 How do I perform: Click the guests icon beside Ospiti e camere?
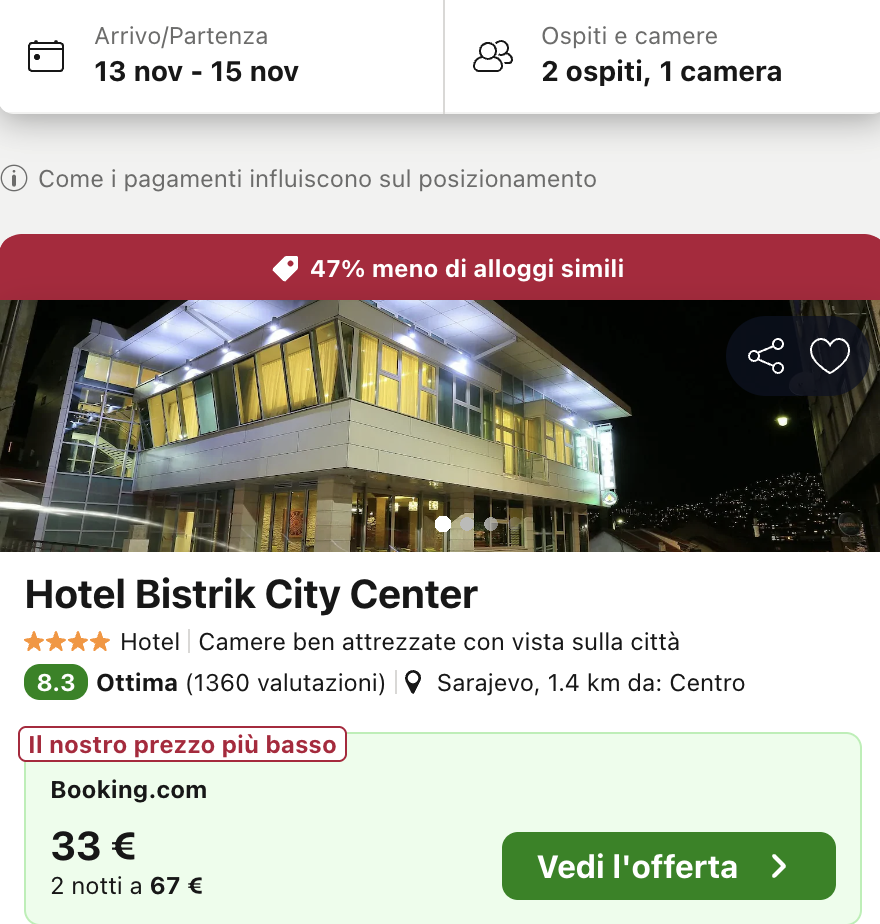pos(492,55)
